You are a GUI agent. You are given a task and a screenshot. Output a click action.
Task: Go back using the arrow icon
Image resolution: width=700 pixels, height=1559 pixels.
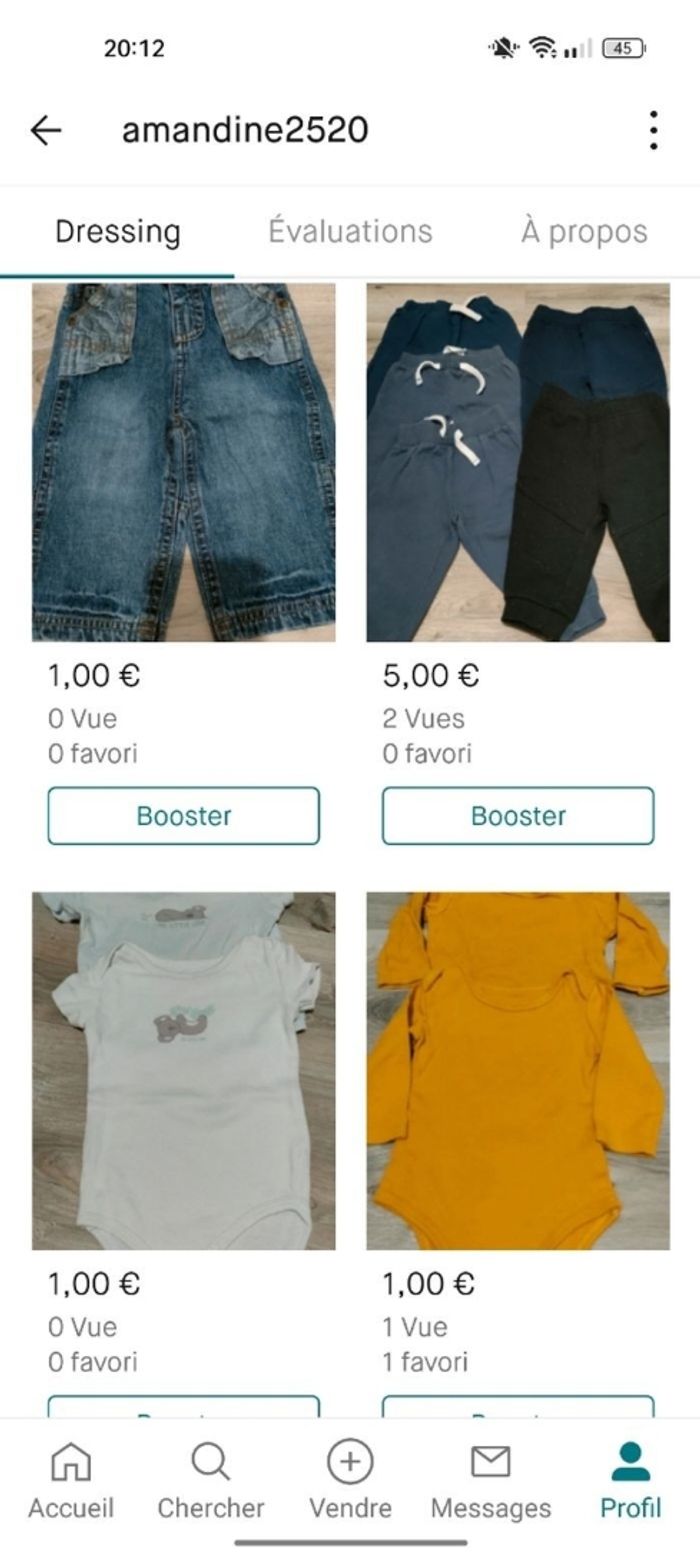click(x=46, y=130)
